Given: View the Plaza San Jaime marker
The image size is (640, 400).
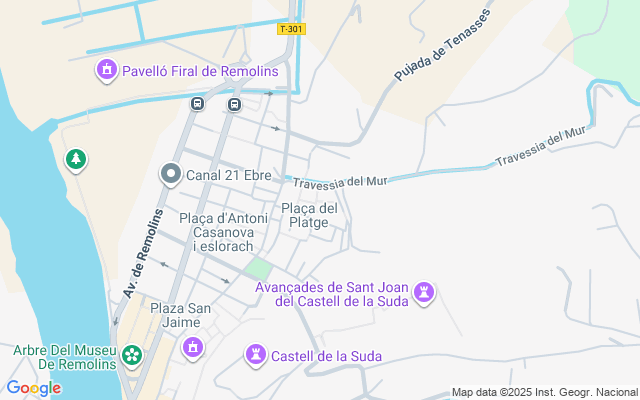Looking at the screenshot, I should (x=191, y=348).
